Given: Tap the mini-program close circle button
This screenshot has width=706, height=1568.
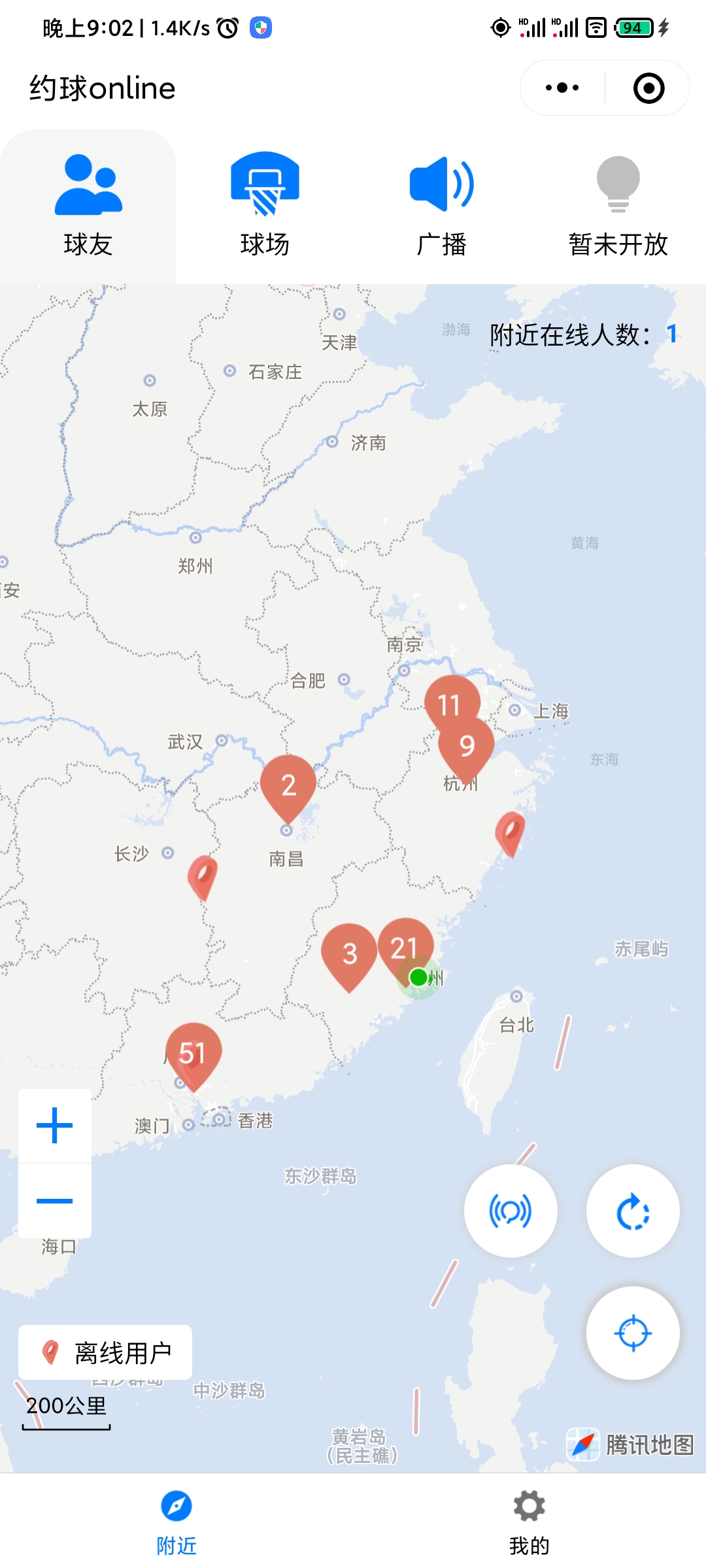Looking at the screenshot, I should click(649, 87).
